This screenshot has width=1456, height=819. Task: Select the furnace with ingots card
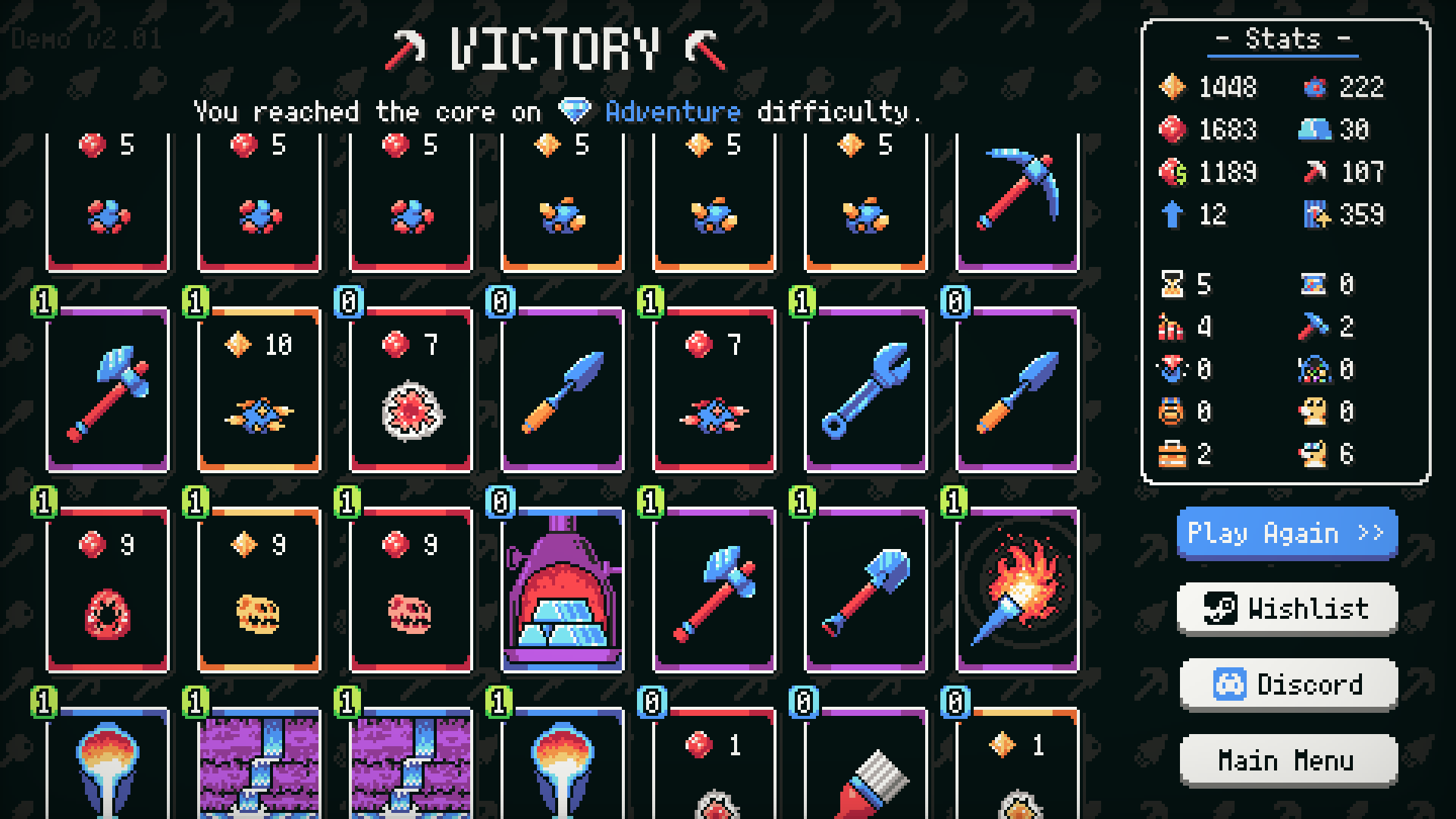tap(562, 590)
